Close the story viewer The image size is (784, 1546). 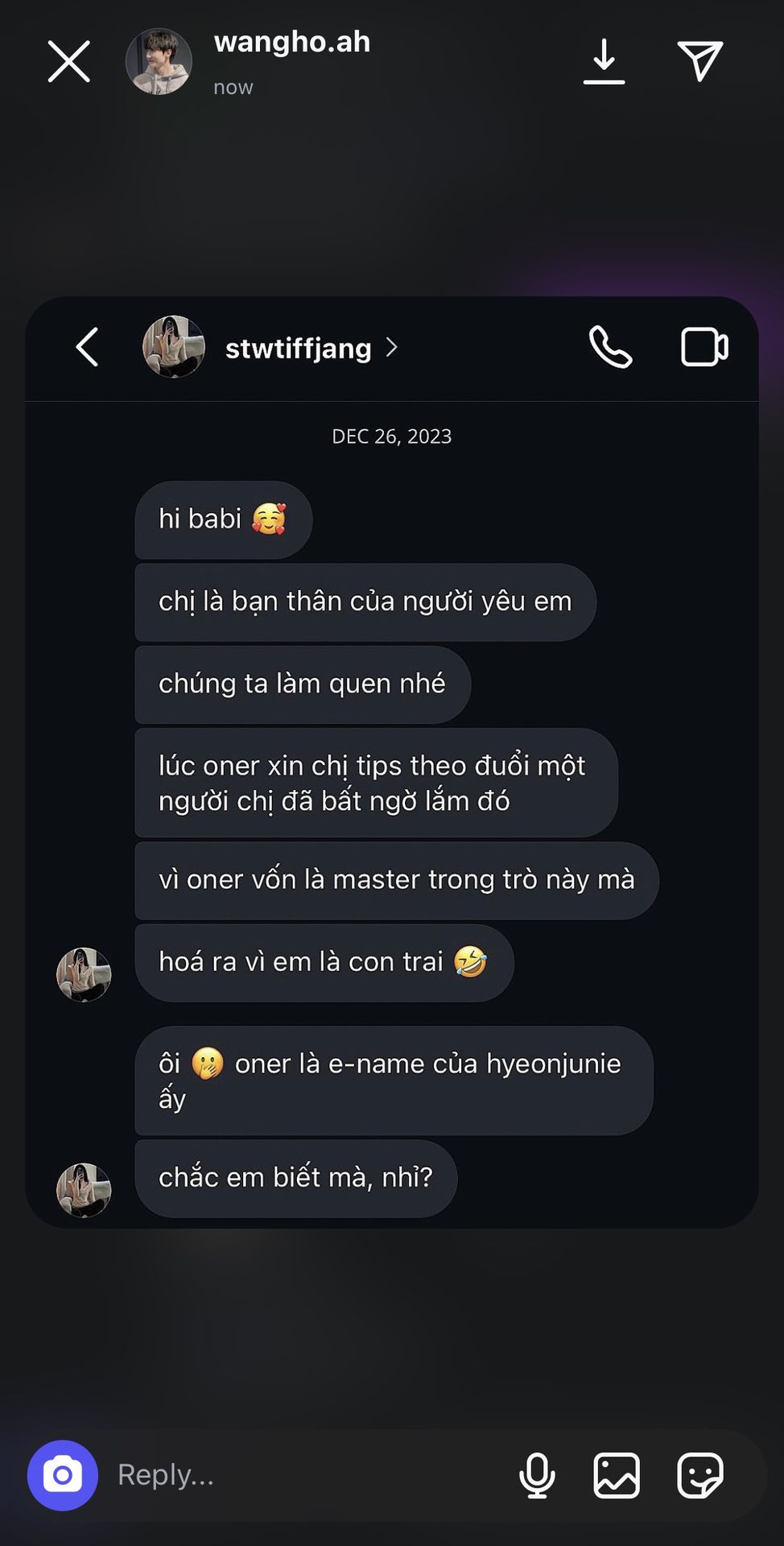[x=68, y=62]
